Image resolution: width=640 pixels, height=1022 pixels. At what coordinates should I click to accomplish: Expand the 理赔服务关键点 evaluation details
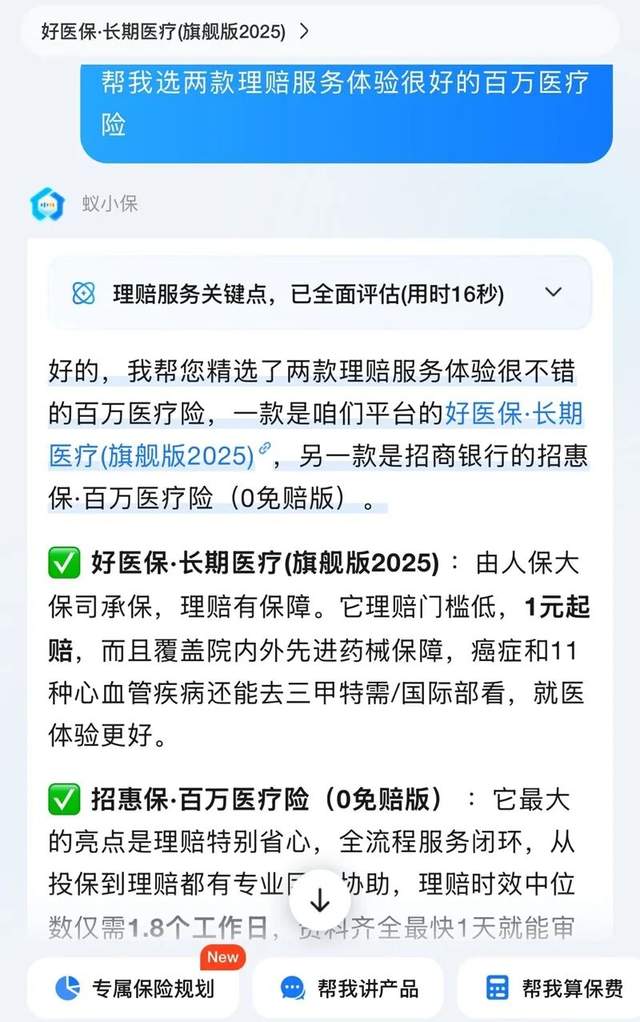(x=553, y=293)
